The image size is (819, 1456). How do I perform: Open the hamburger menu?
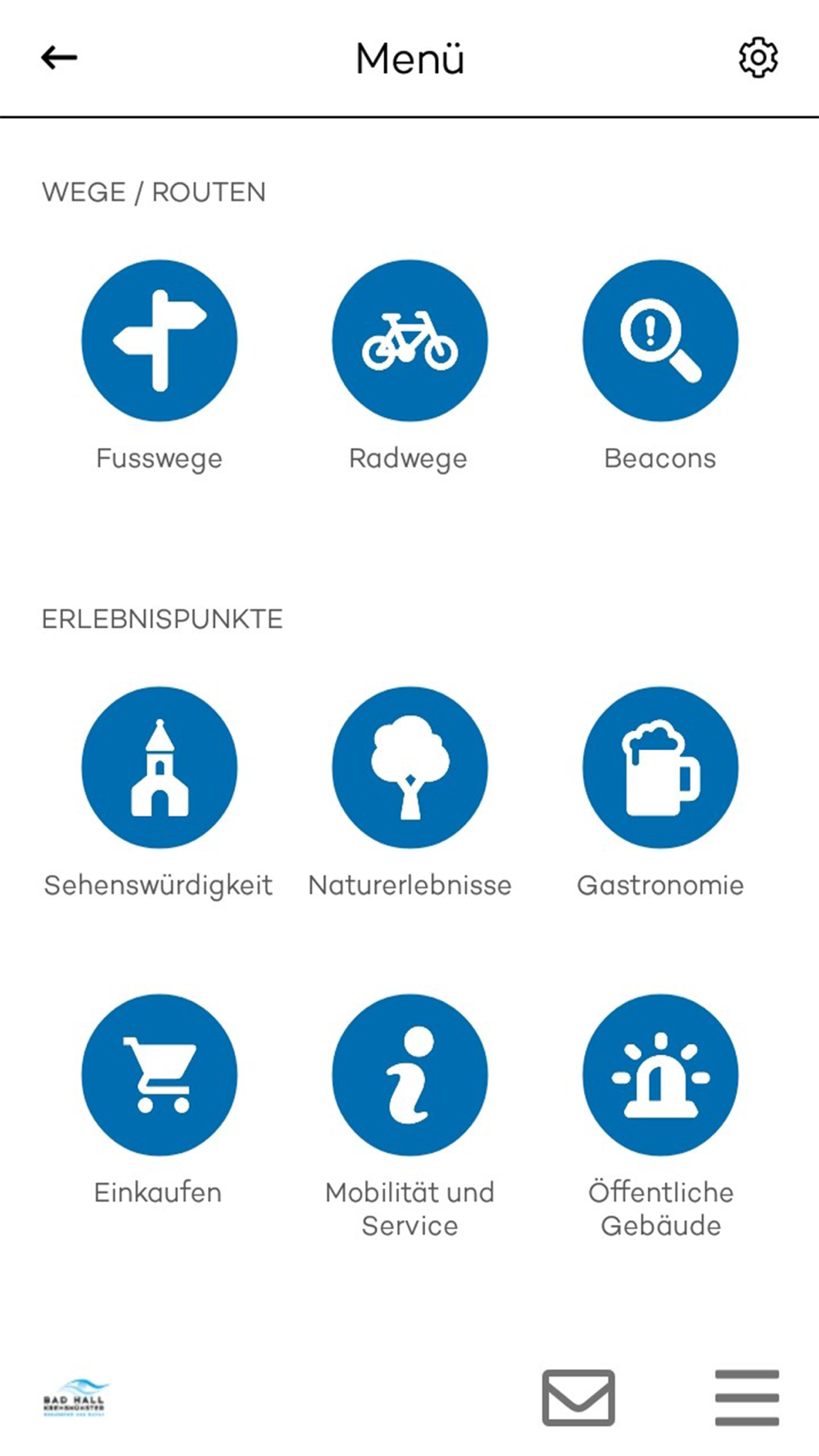pos(747,1398)
